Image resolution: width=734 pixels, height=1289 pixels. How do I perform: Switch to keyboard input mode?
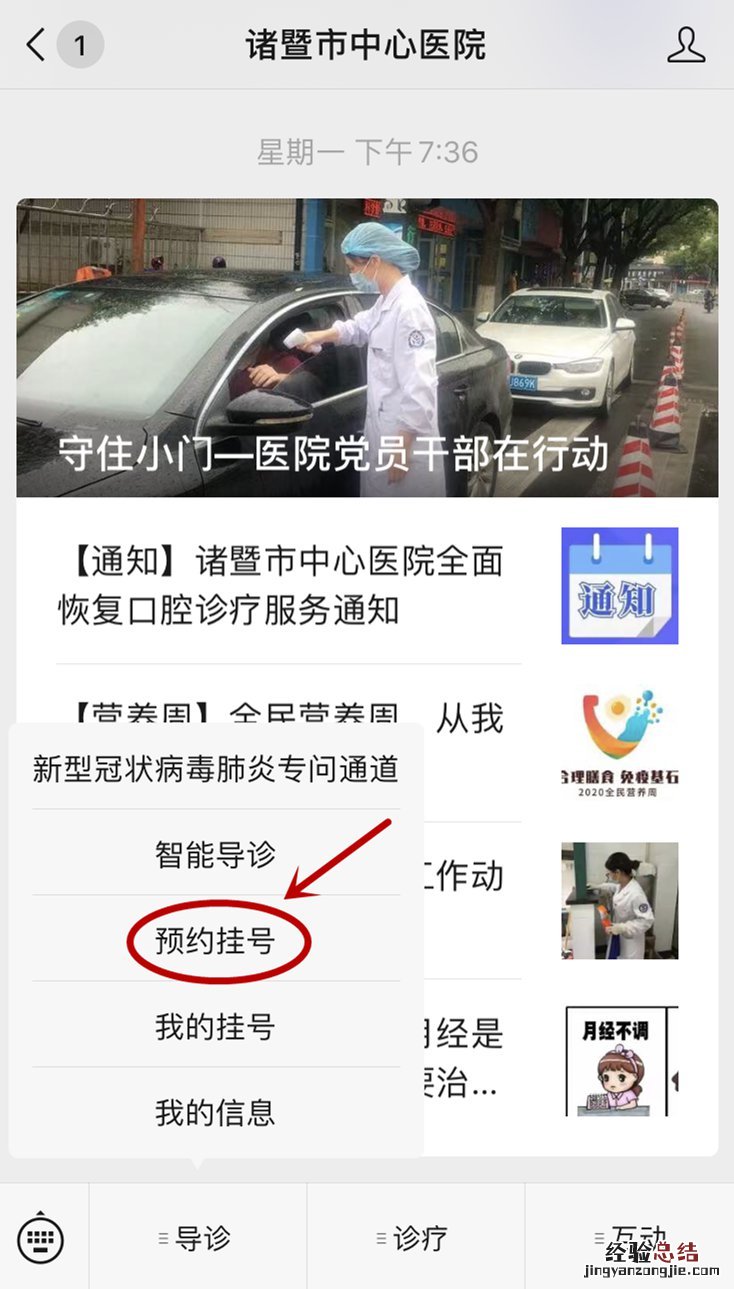(42, 1238)
